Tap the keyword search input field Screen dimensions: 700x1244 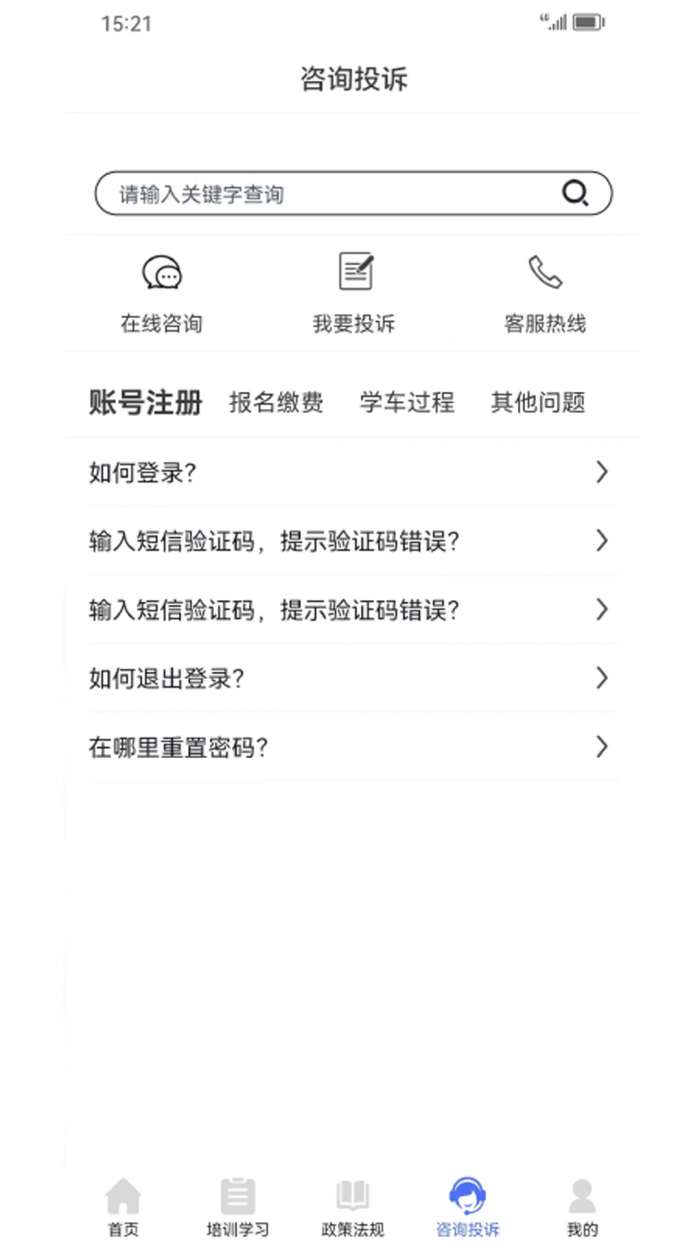[330, 194]
